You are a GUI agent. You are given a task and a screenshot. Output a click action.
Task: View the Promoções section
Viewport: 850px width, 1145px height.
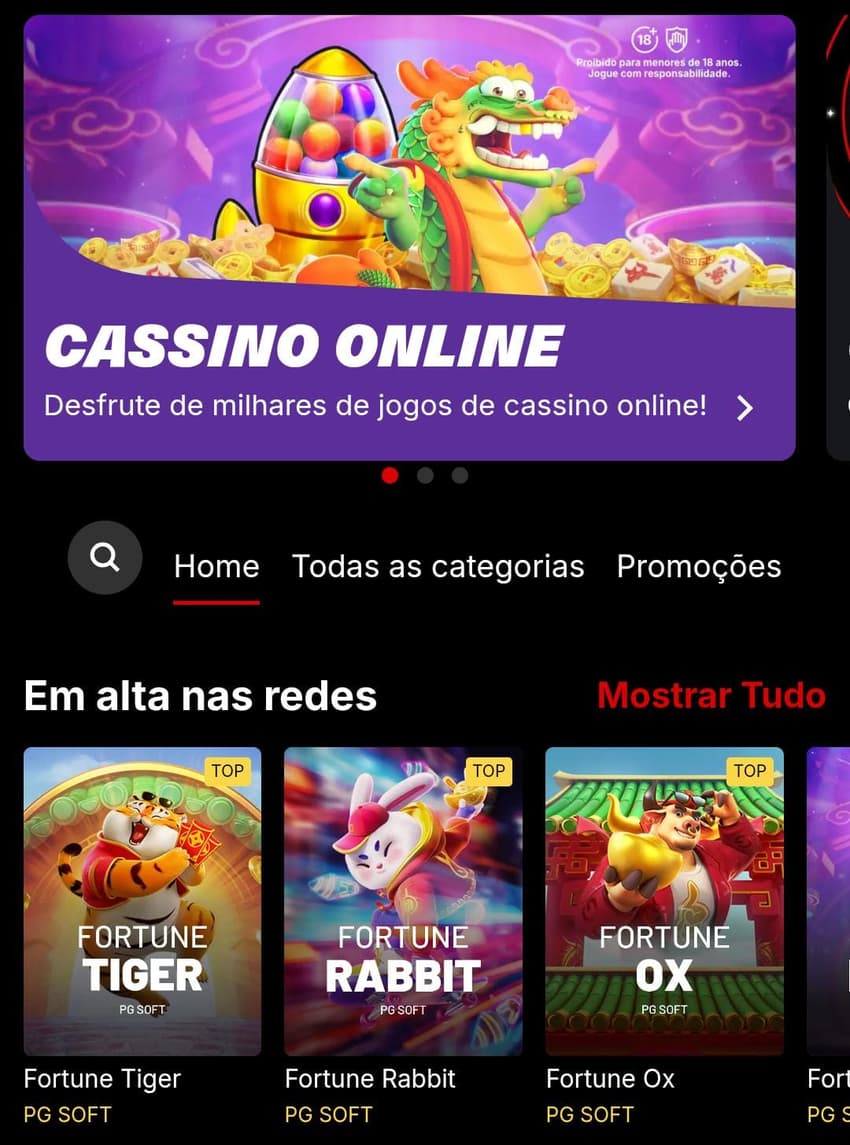[x=698, y=566]
